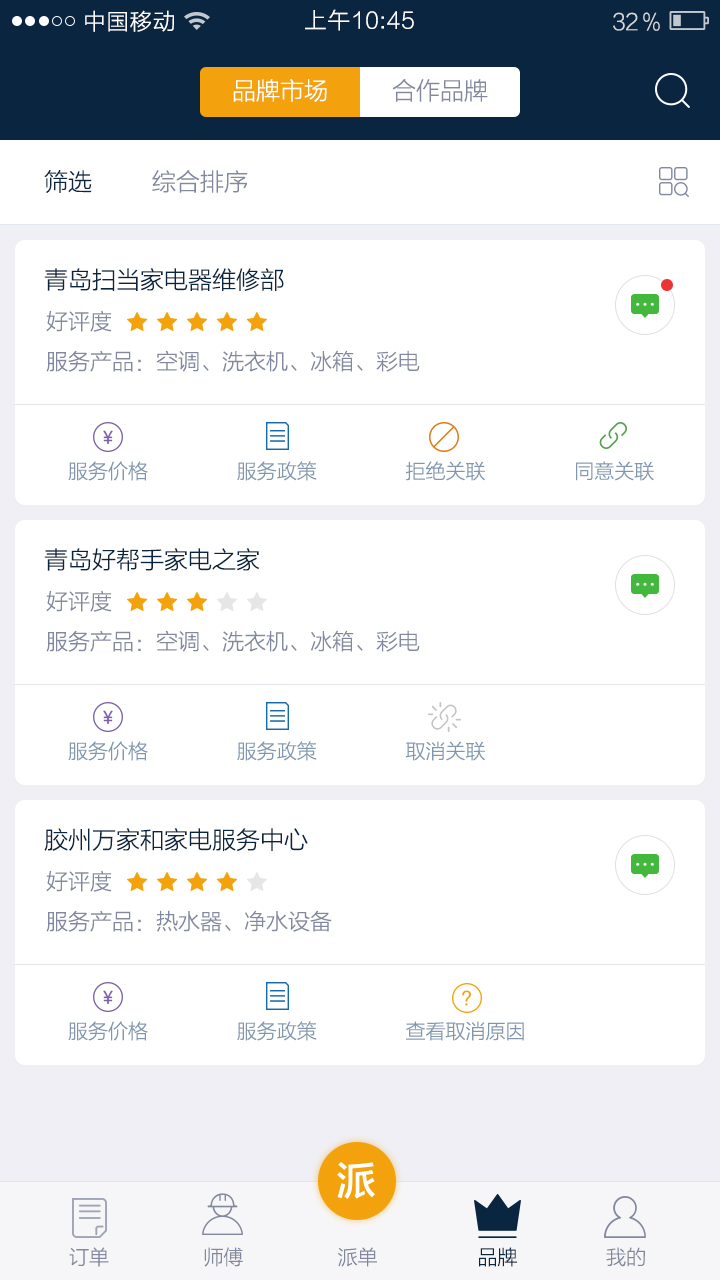Image resolution: width=720 pixels, height=1280 pixels.
Task: Select the 品牌市场 segment
Action: [x=280, y=92]
